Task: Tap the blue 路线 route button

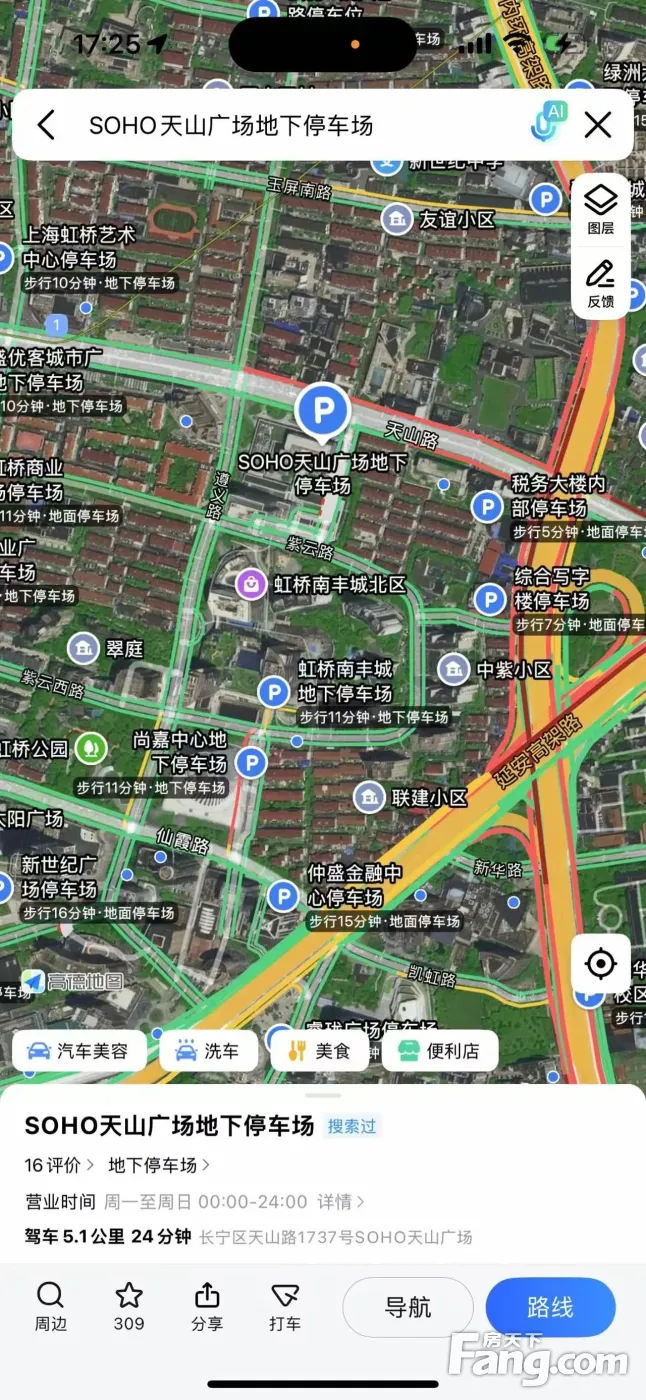Action: point(550,1307)
